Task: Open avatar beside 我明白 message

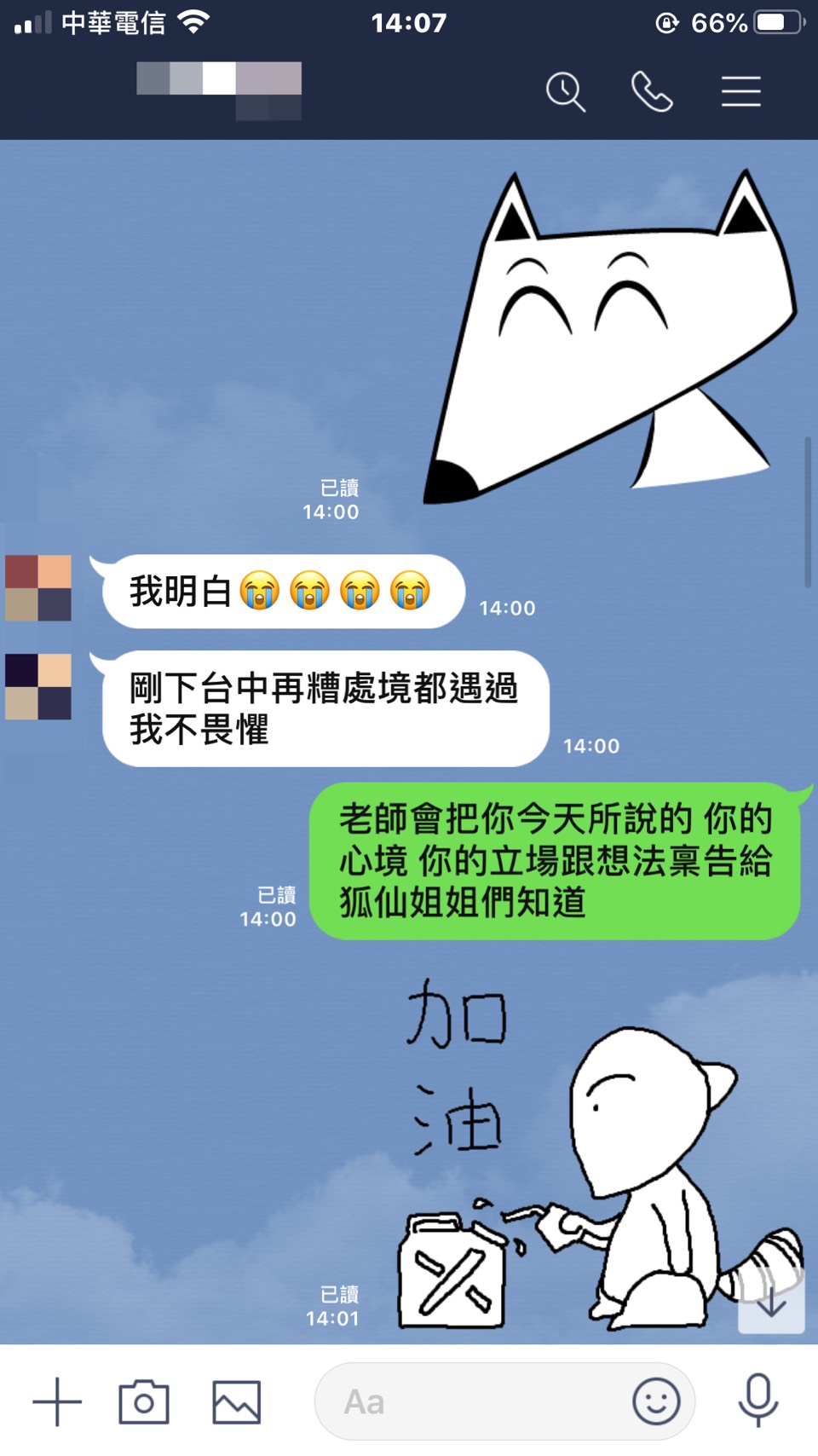Action: pos(38,588)
